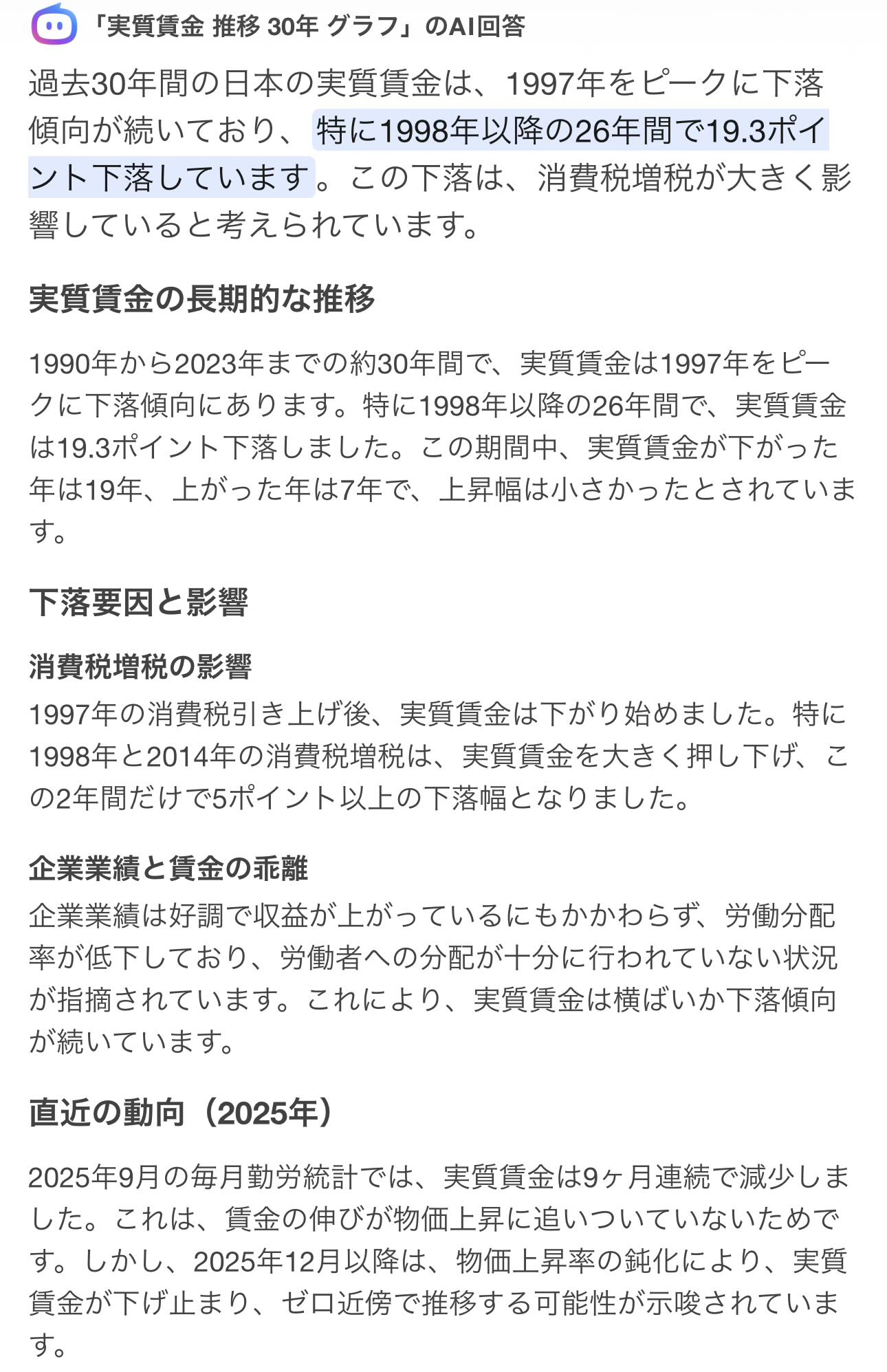
Task: Tap the highlighted sentence about the 19.3-point drop
Action: (569, 131)
